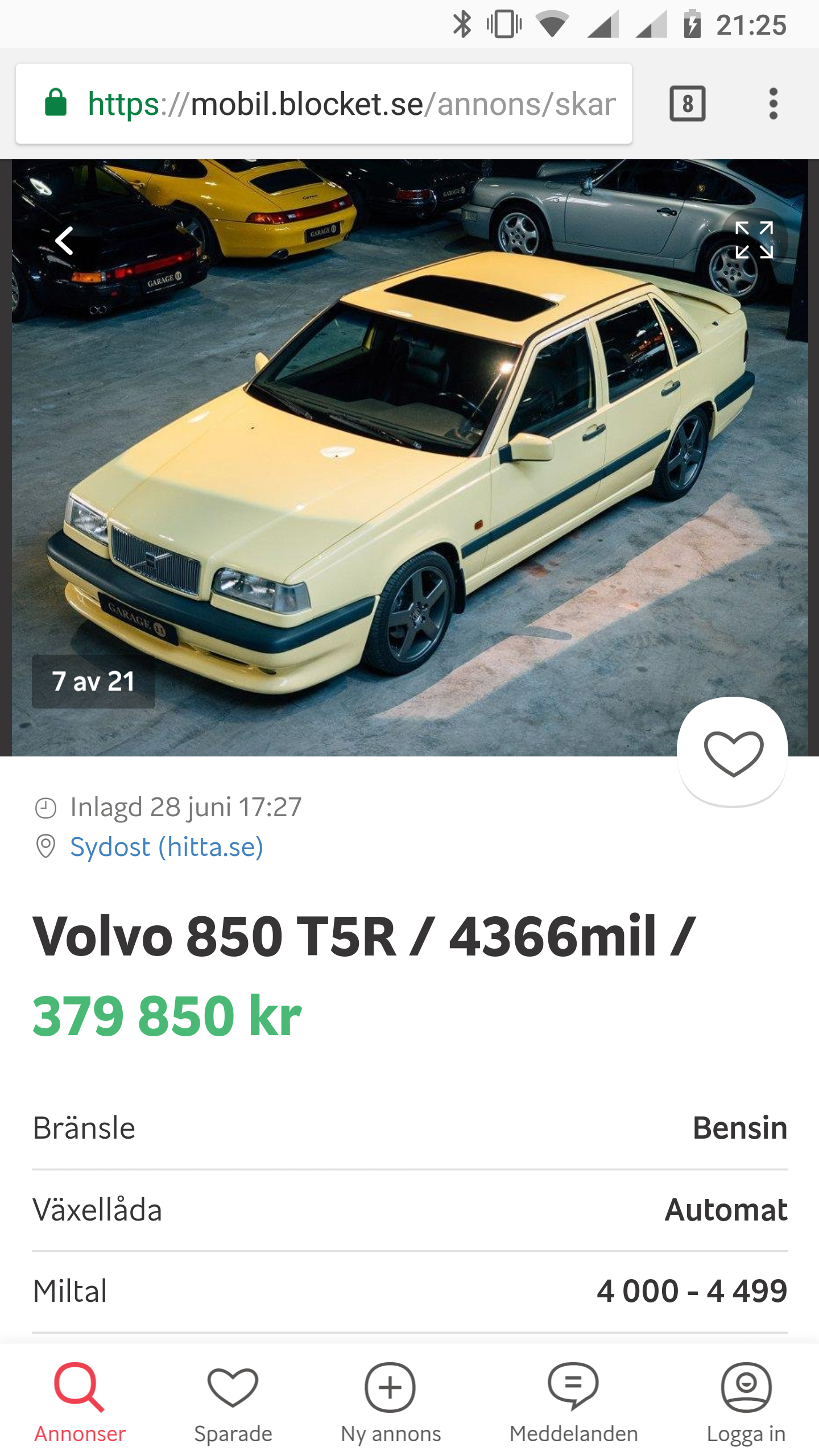Go to the previous car photo
This screenshot has height=1456, width=819.
pos(64,241)
